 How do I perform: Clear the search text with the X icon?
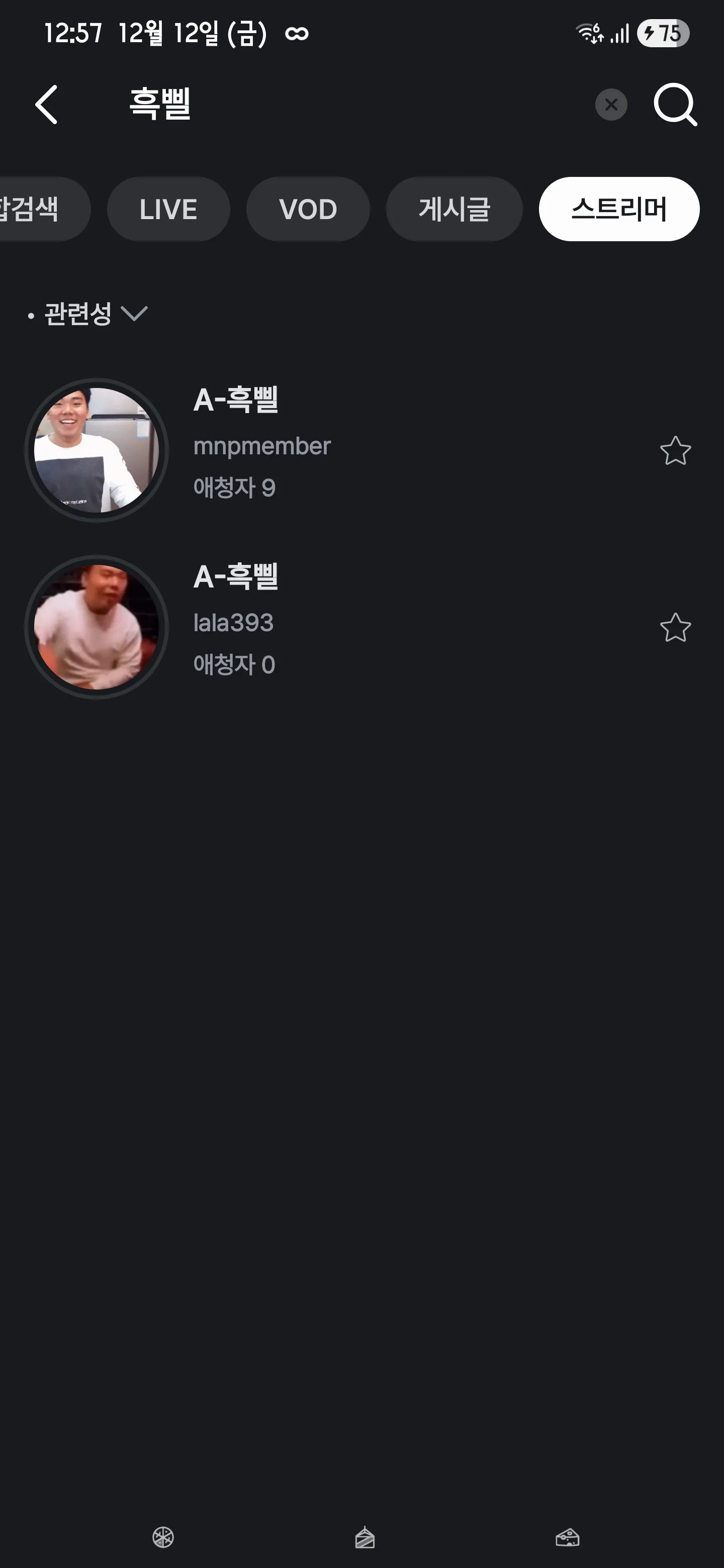point(611,104)
